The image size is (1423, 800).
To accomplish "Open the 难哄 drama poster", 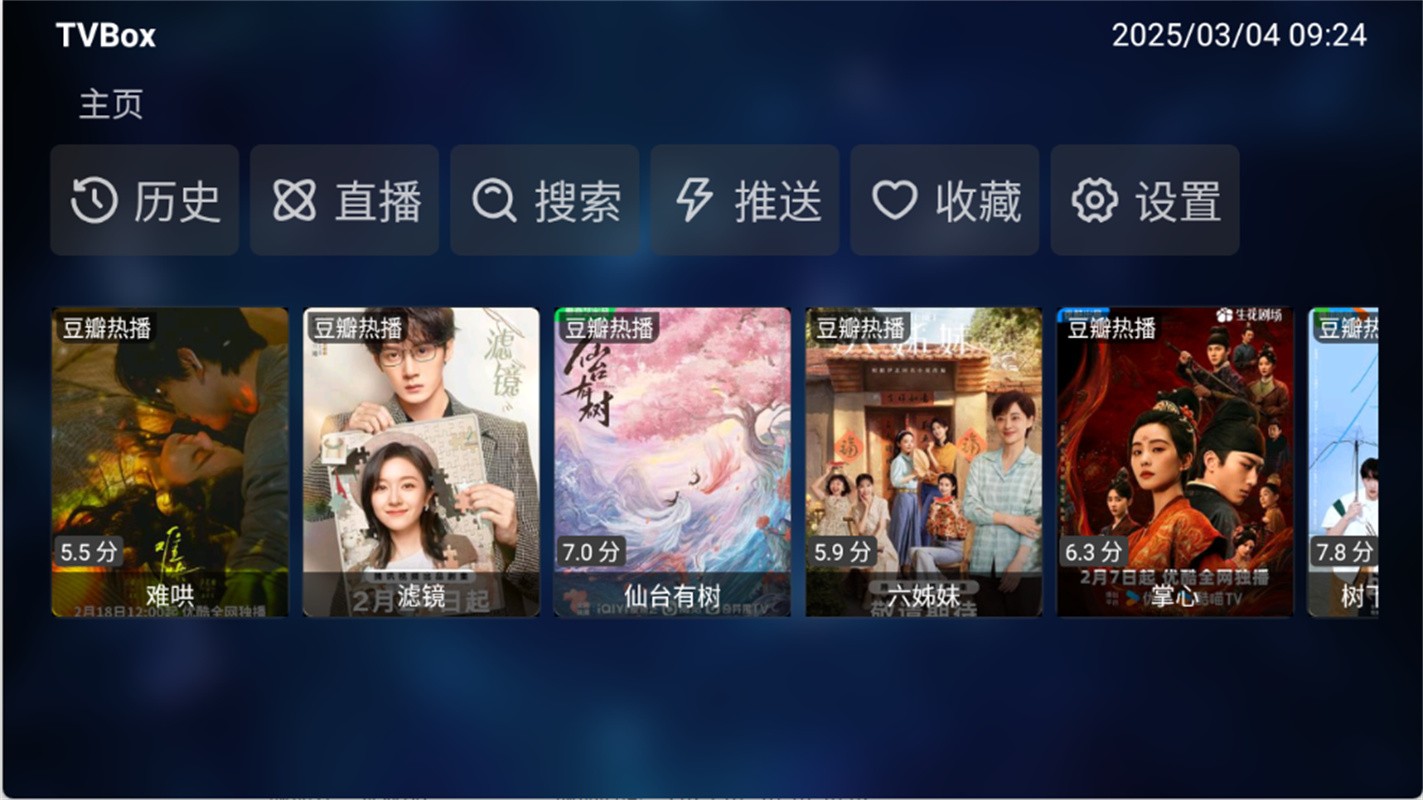I will tap(170, 462).
